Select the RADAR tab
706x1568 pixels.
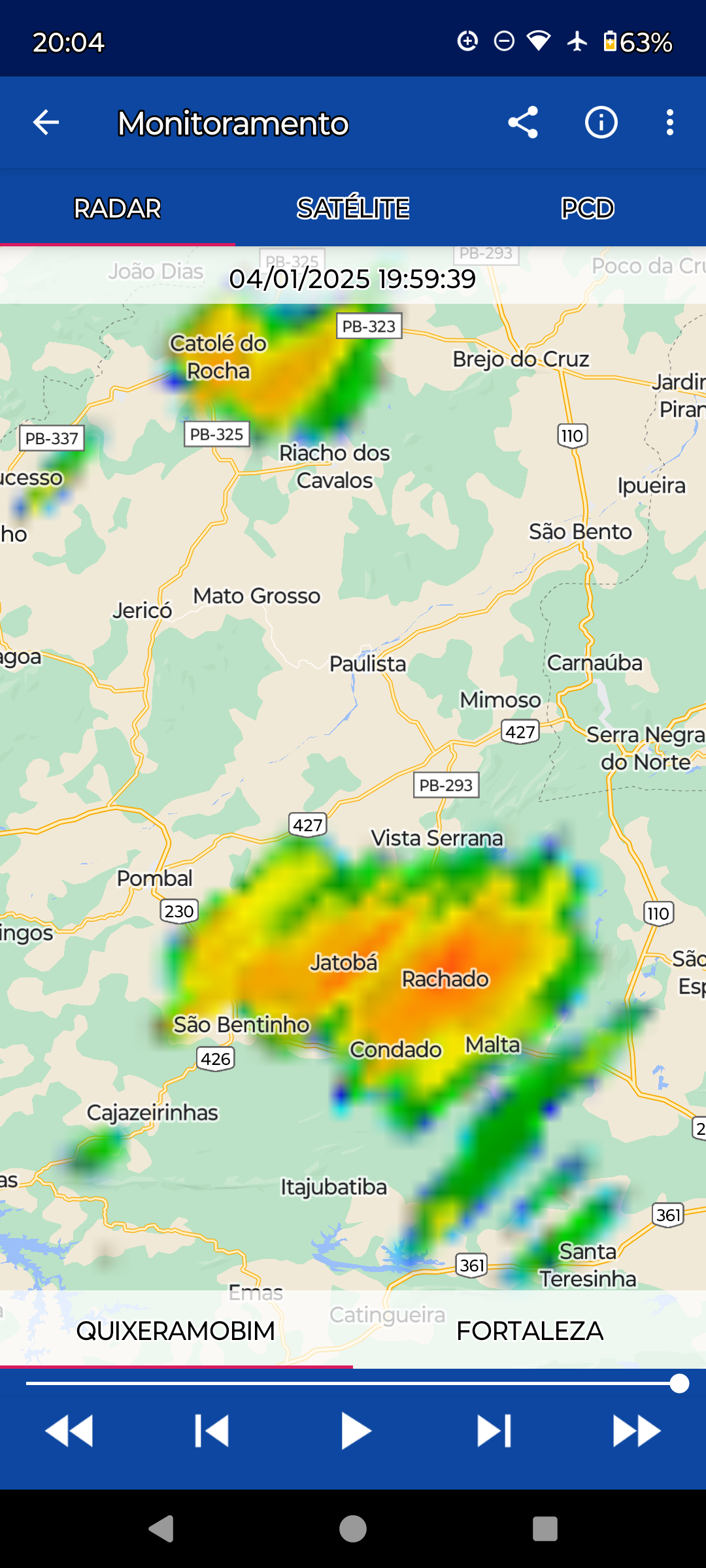click(118, 208)
